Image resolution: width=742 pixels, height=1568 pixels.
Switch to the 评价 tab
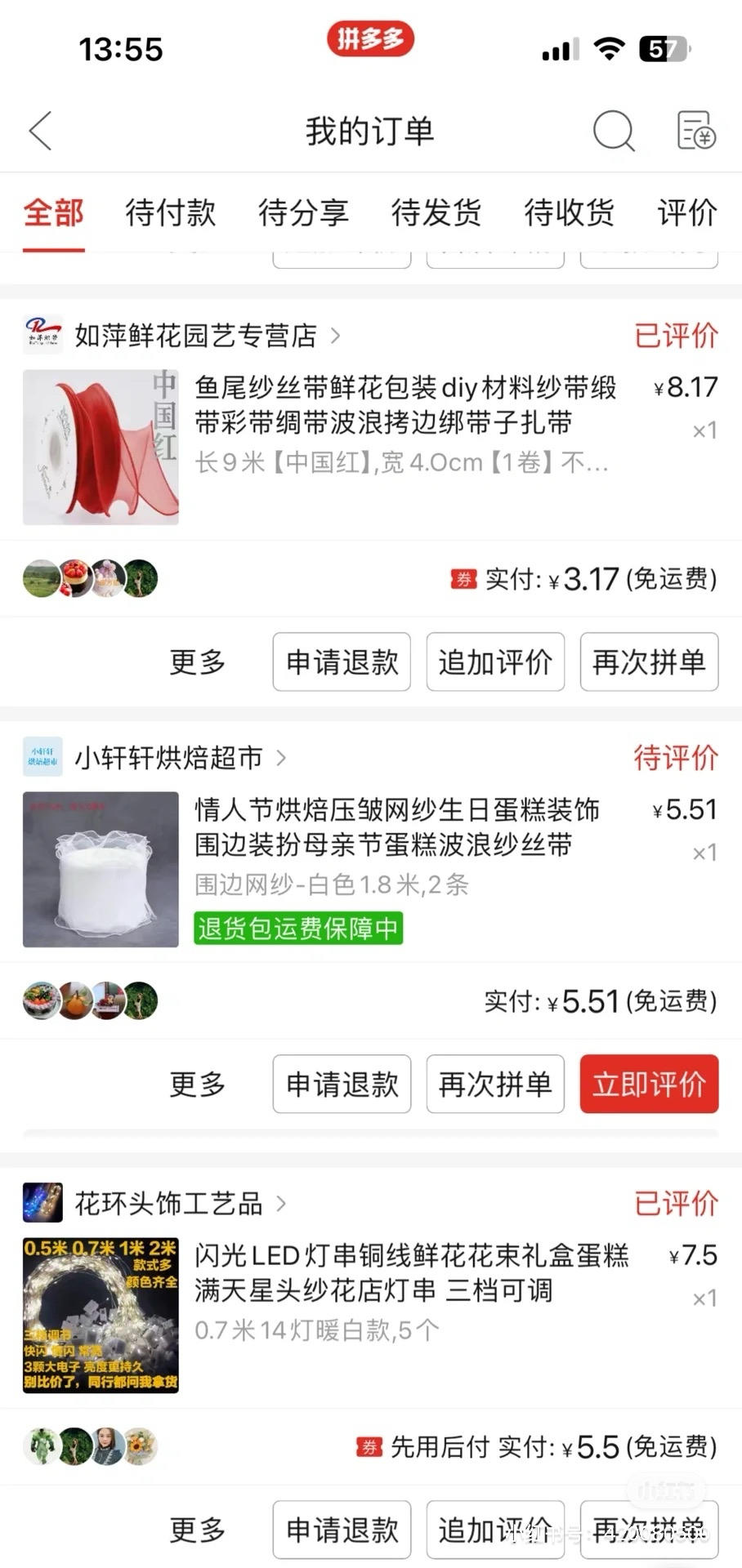[686, 212]
